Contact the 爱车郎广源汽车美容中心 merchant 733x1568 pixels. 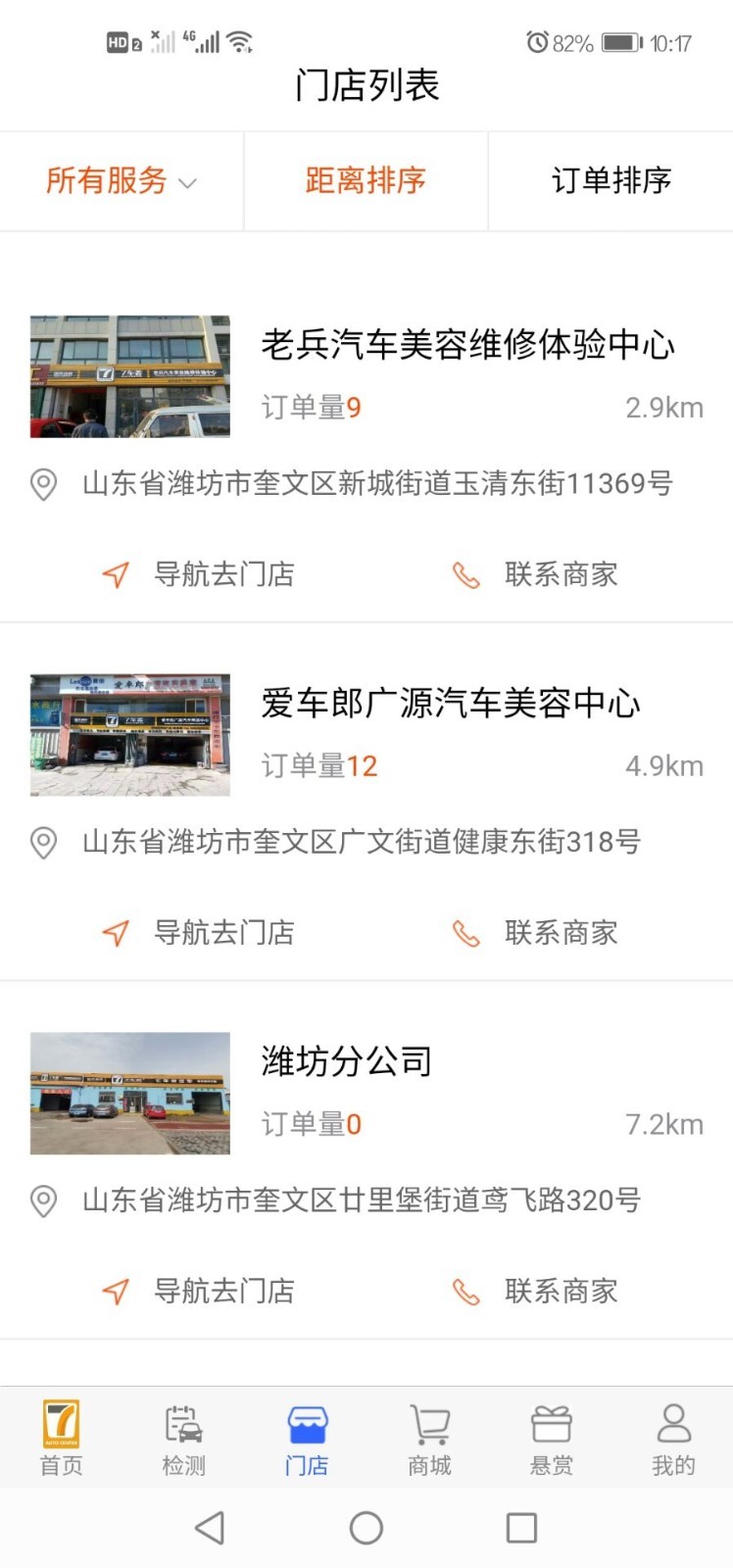535,933
